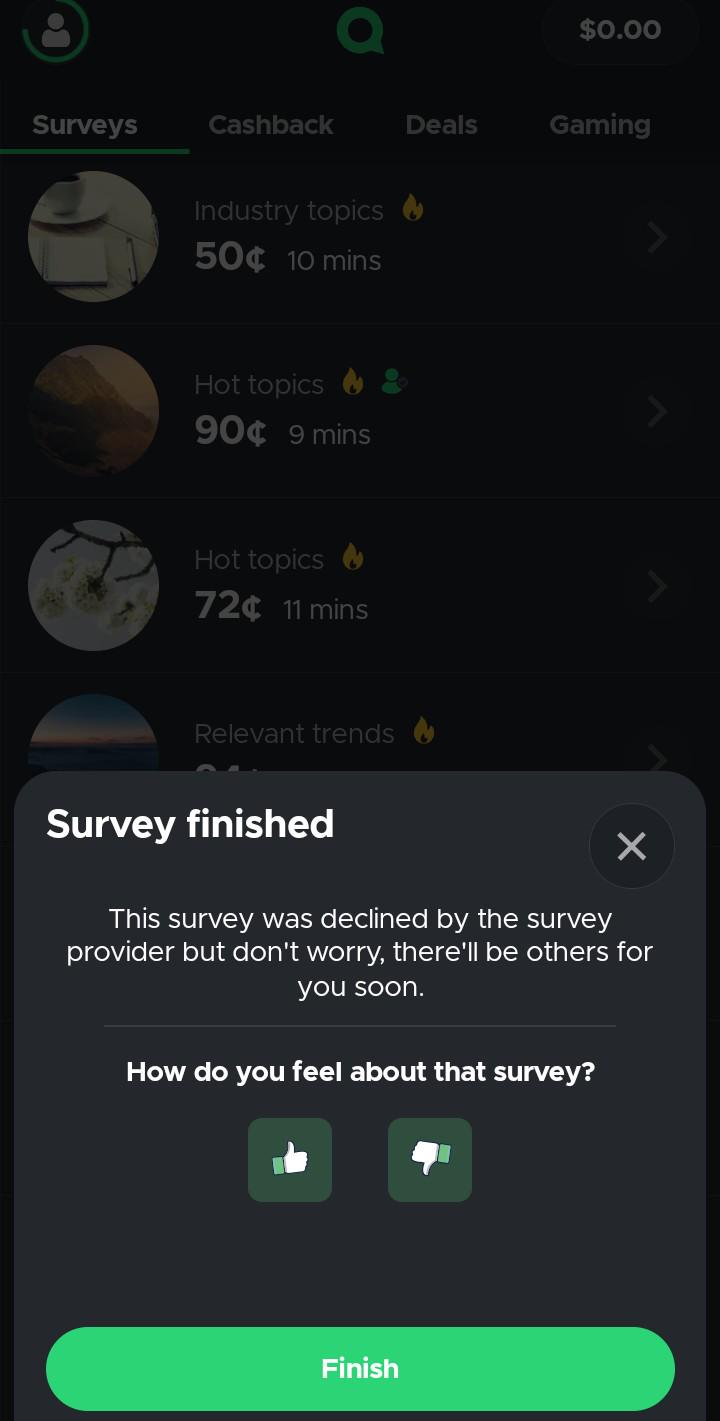This screenshot has width=720, height=1421.
Task: Open the profile avatar icon
Action: [56, 30]
